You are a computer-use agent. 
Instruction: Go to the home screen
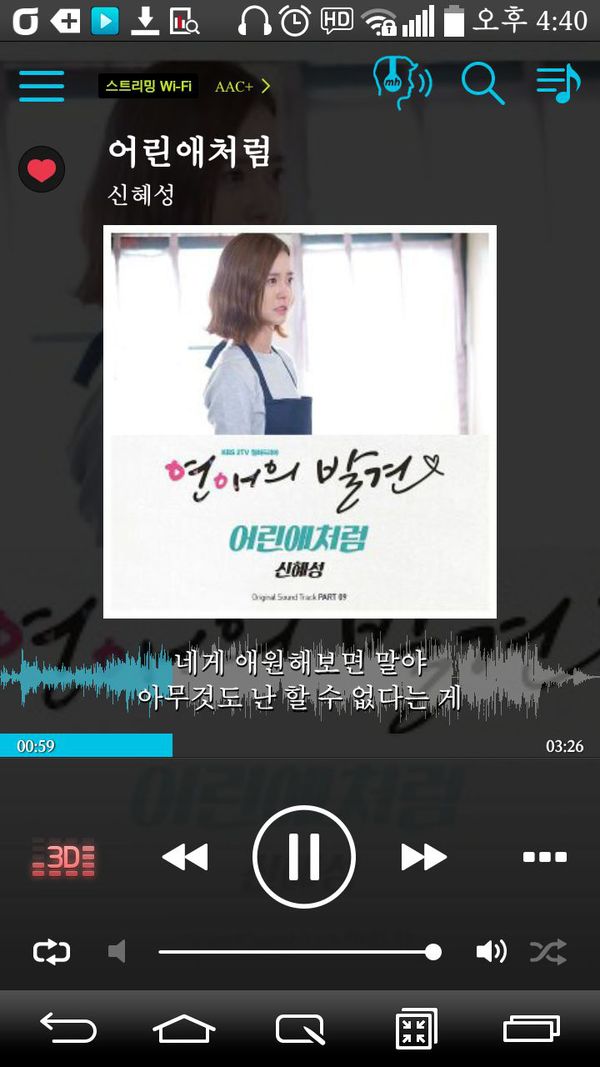coord(184,1028)
